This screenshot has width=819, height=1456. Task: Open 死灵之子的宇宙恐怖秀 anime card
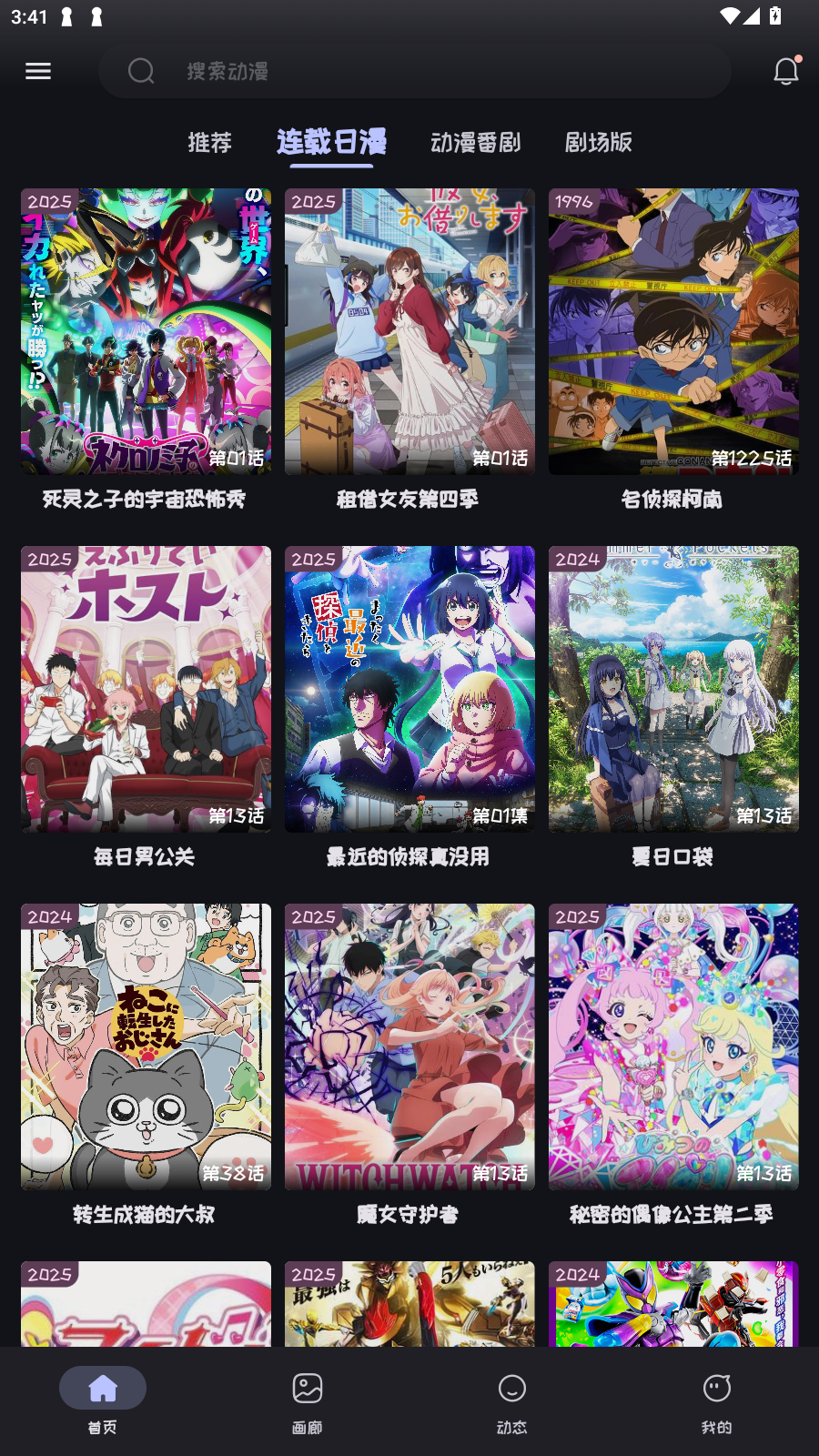146,332
